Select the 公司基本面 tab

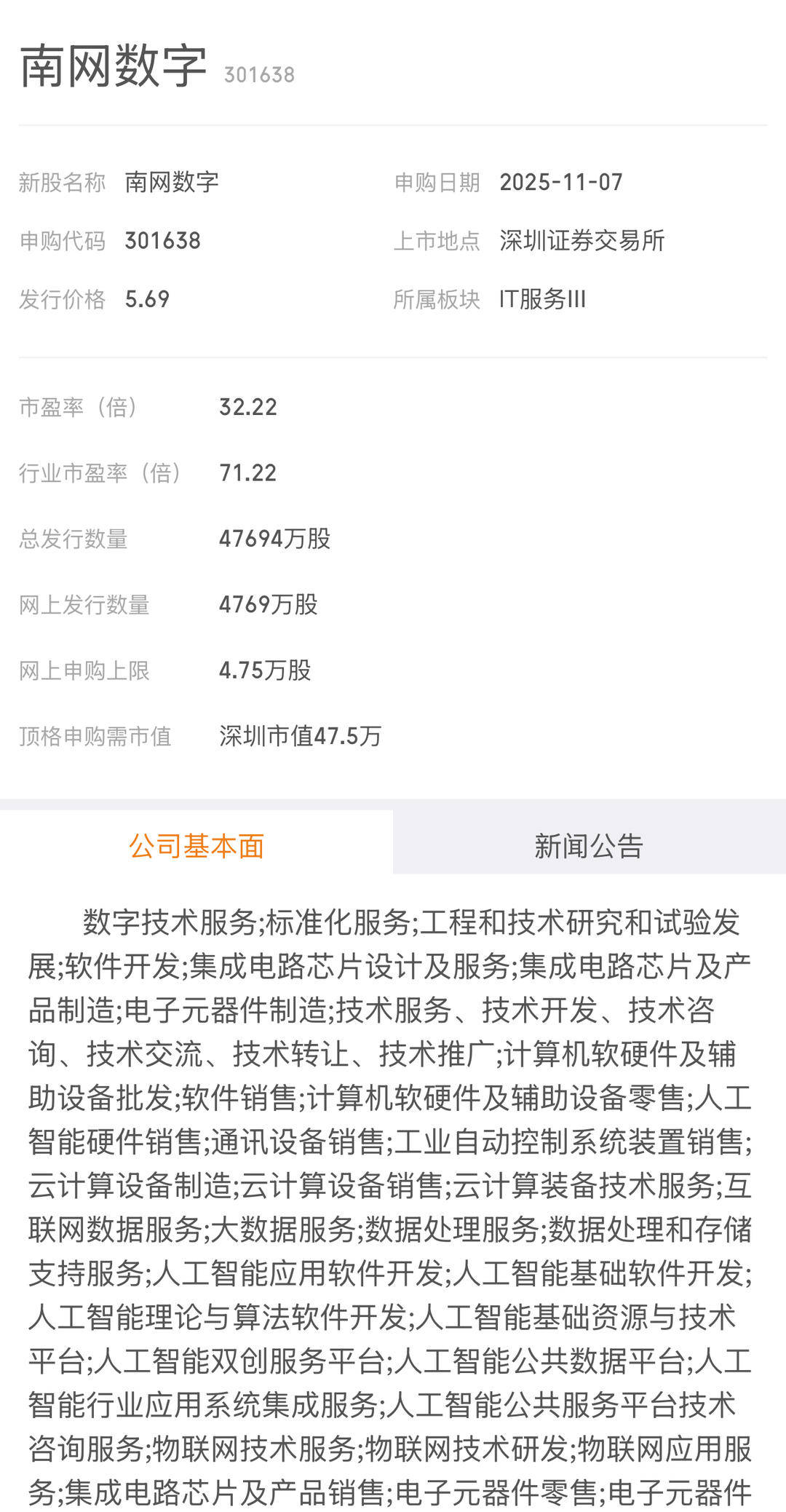196,845
